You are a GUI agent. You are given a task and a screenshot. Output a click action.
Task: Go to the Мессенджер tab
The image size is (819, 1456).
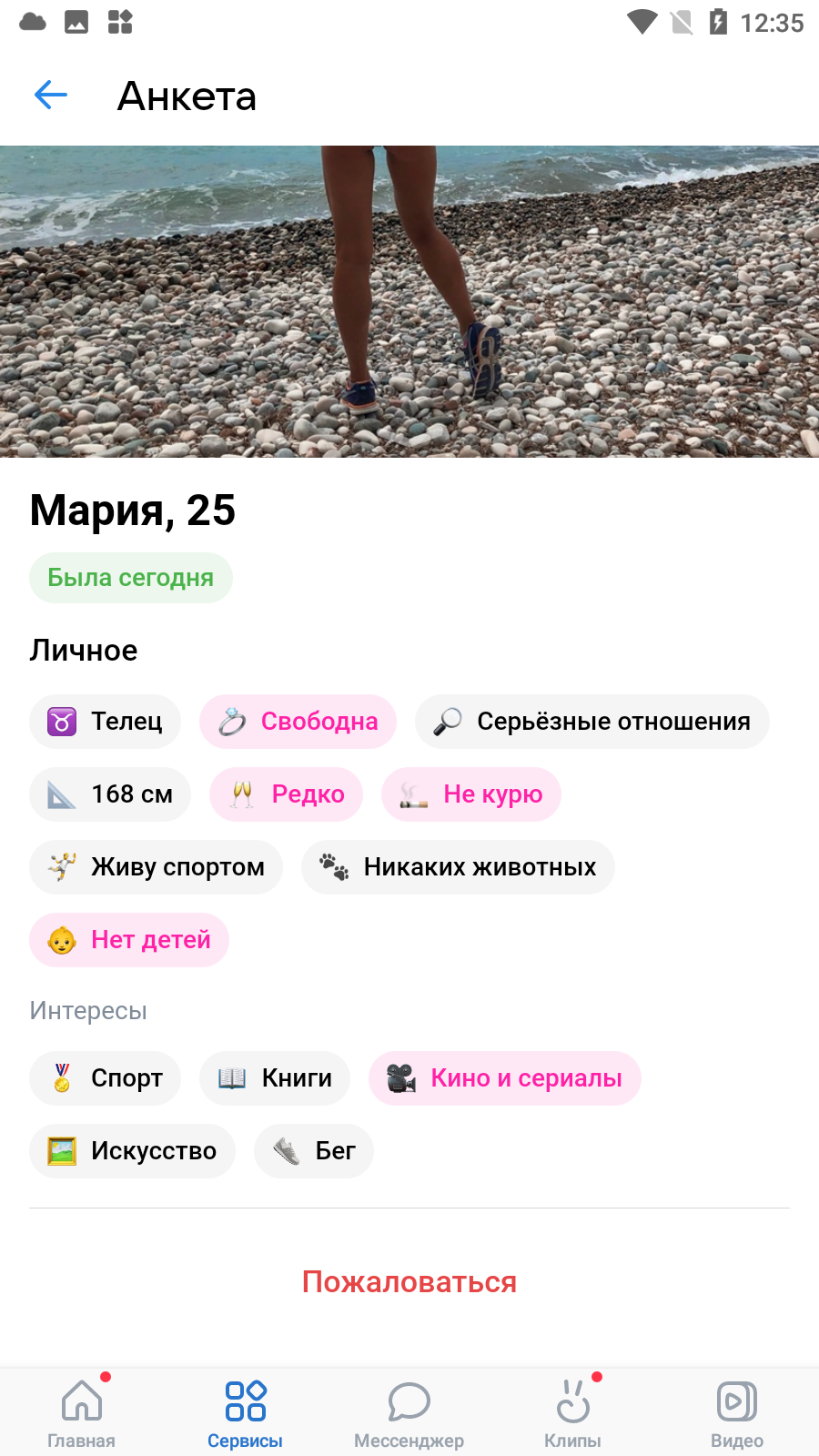[x=409, y=1412]
